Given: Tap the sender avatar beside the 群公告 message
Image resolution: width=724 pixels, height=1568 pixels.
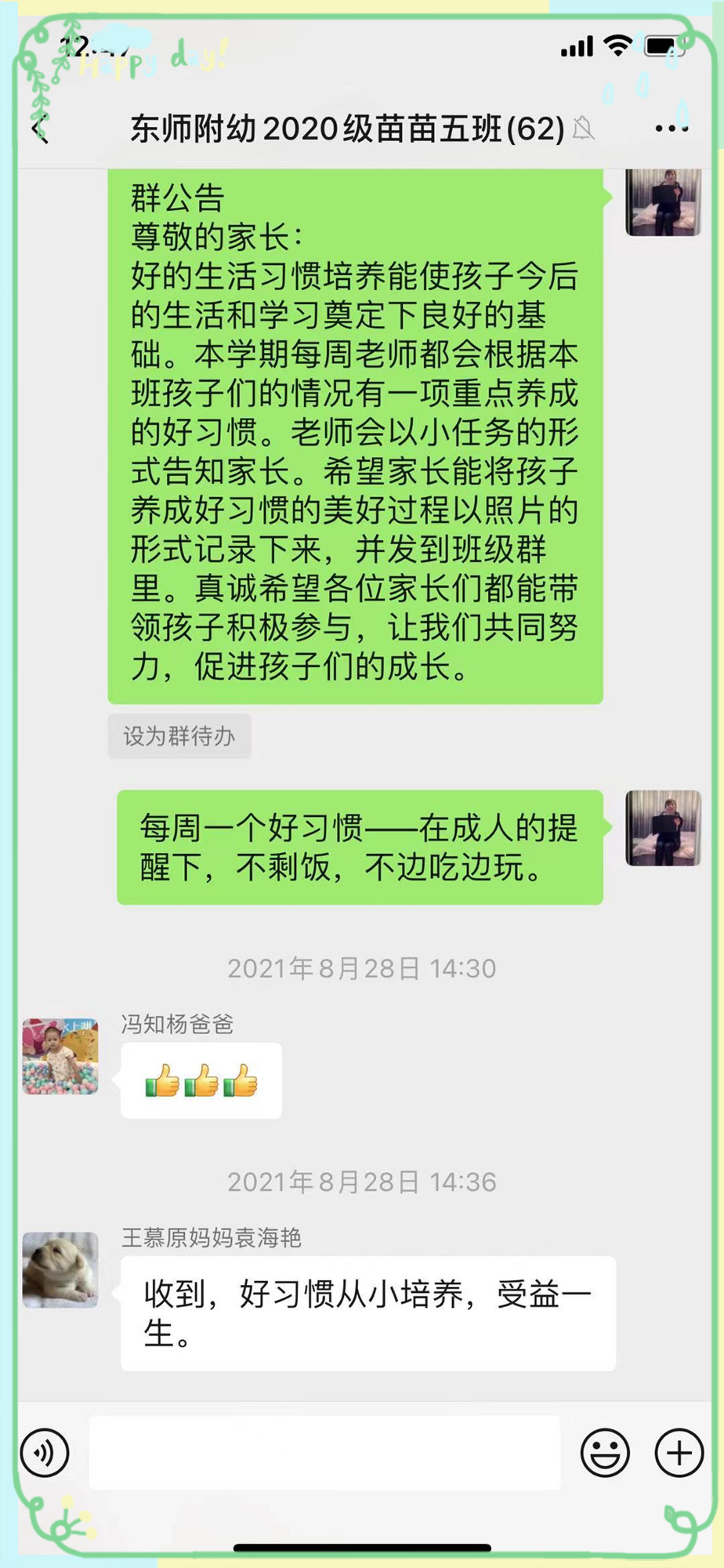Looking at the screenshot, I should 663,201.
